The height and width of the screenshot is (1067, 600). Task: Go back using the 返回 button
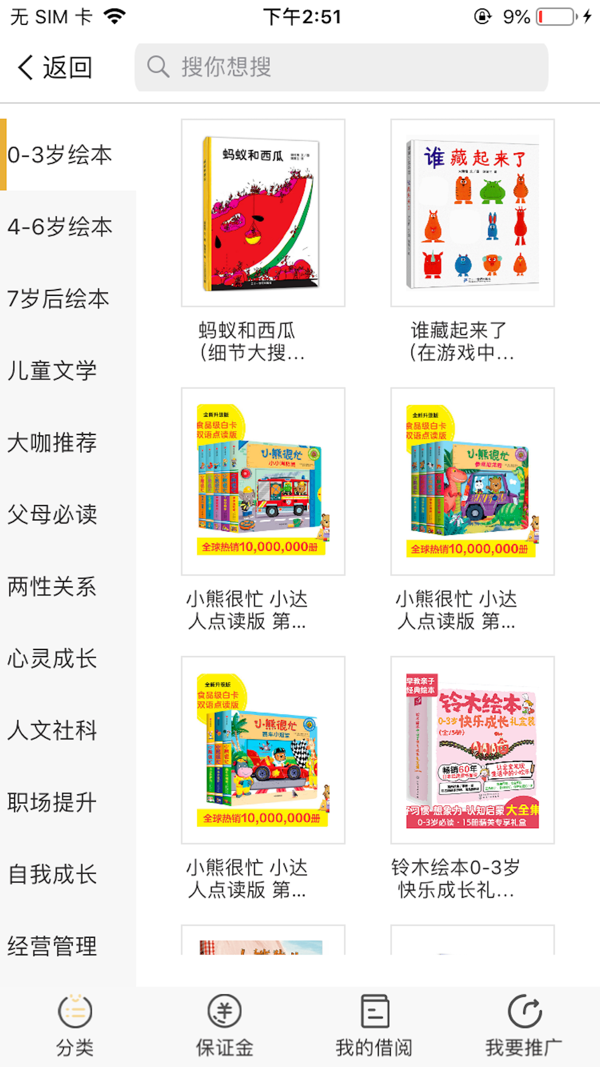(55, 67)
